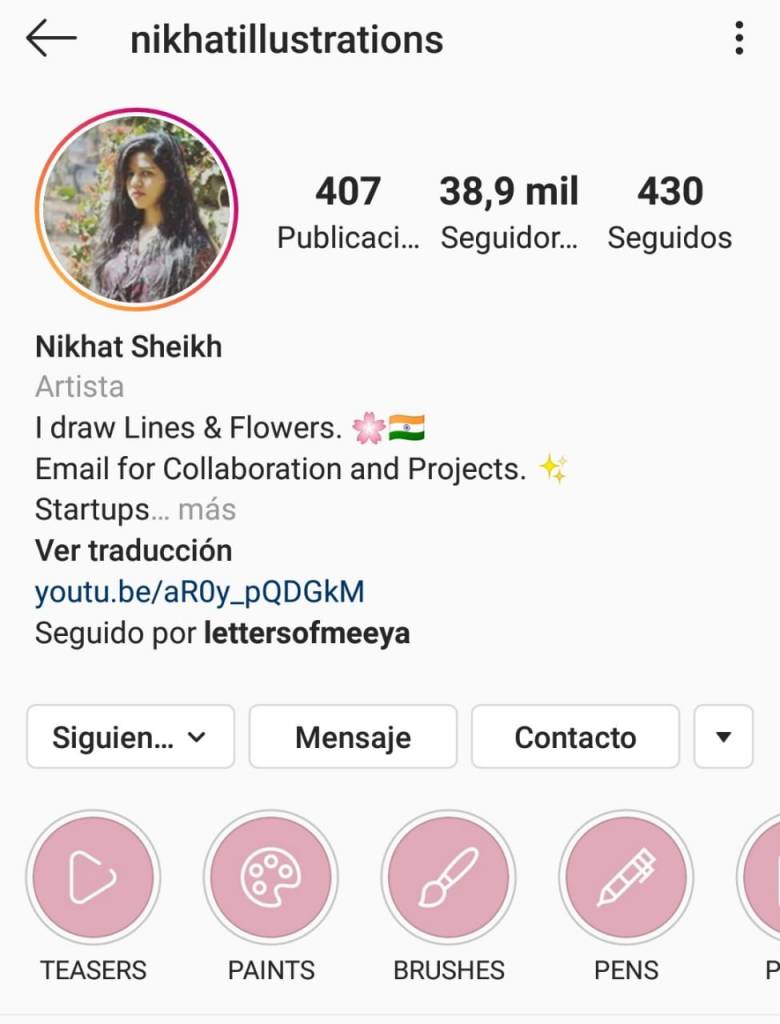Open the youtu.be/aR0y_pQDGkM link
780x1024 pixels.
click(x=199, y=592)
